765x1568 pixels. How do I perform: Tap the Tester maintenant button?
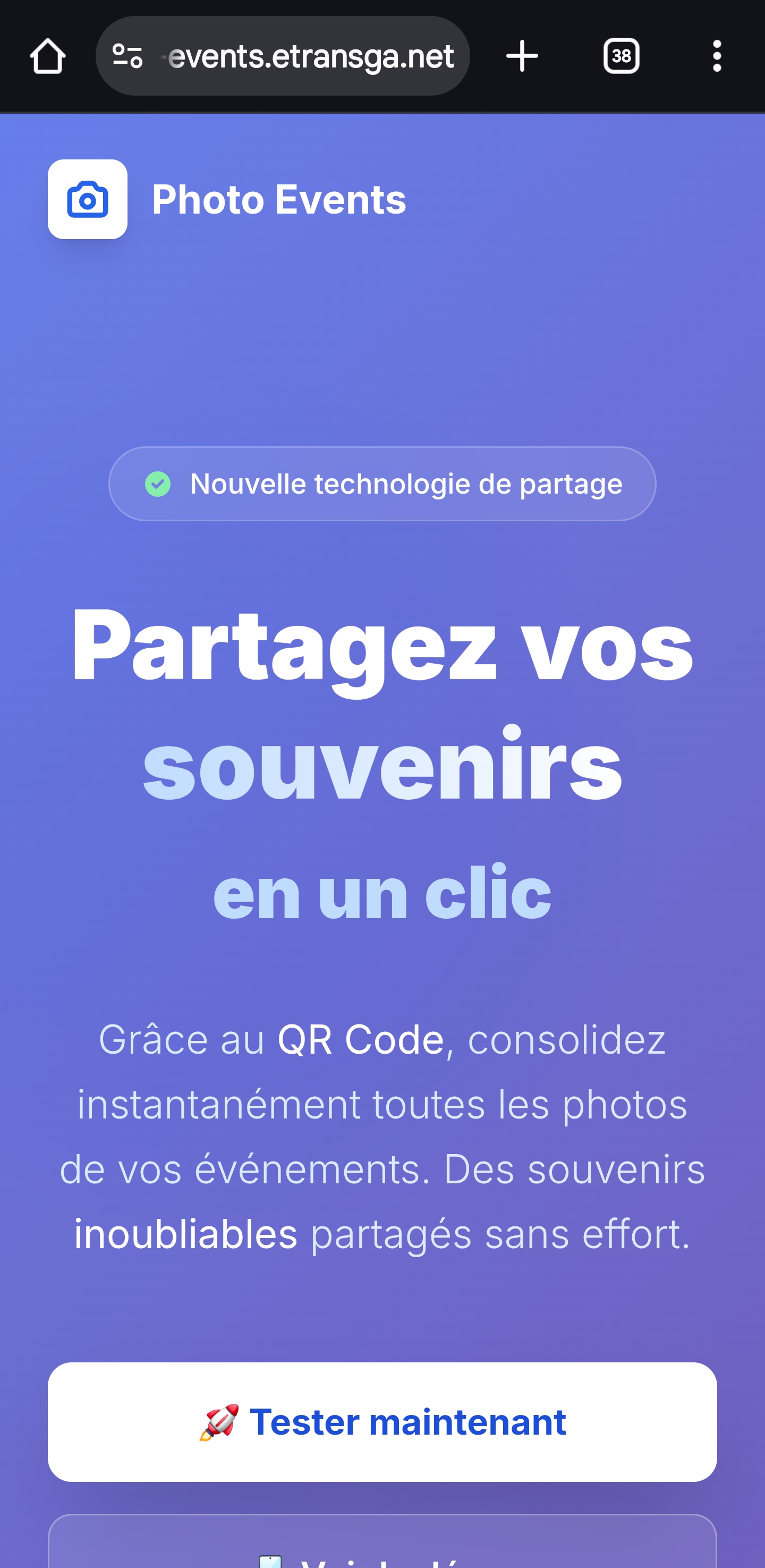coord(382,1422)
